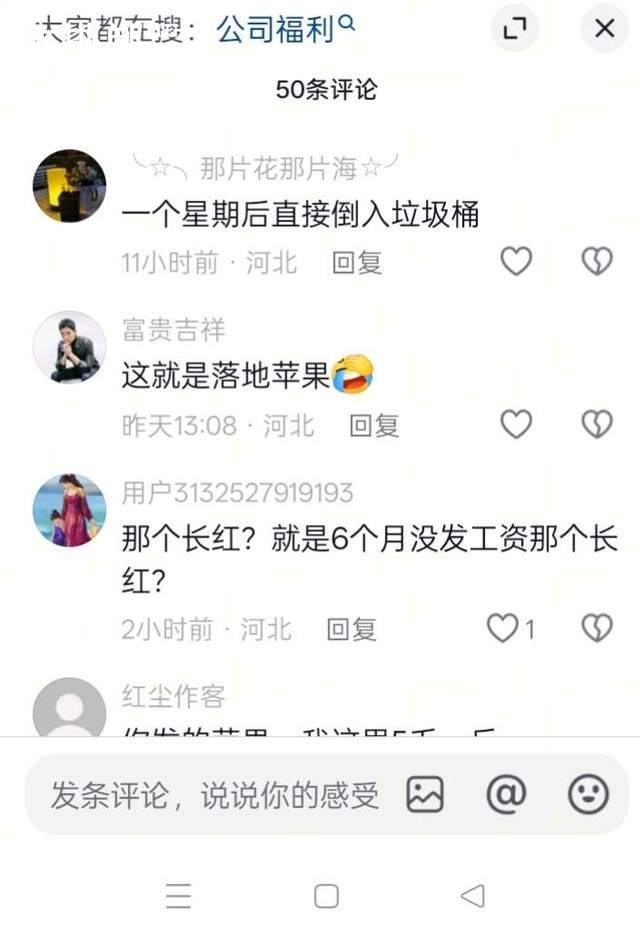
Task: Reply to the 长红 comment
Action: point(351,630)
